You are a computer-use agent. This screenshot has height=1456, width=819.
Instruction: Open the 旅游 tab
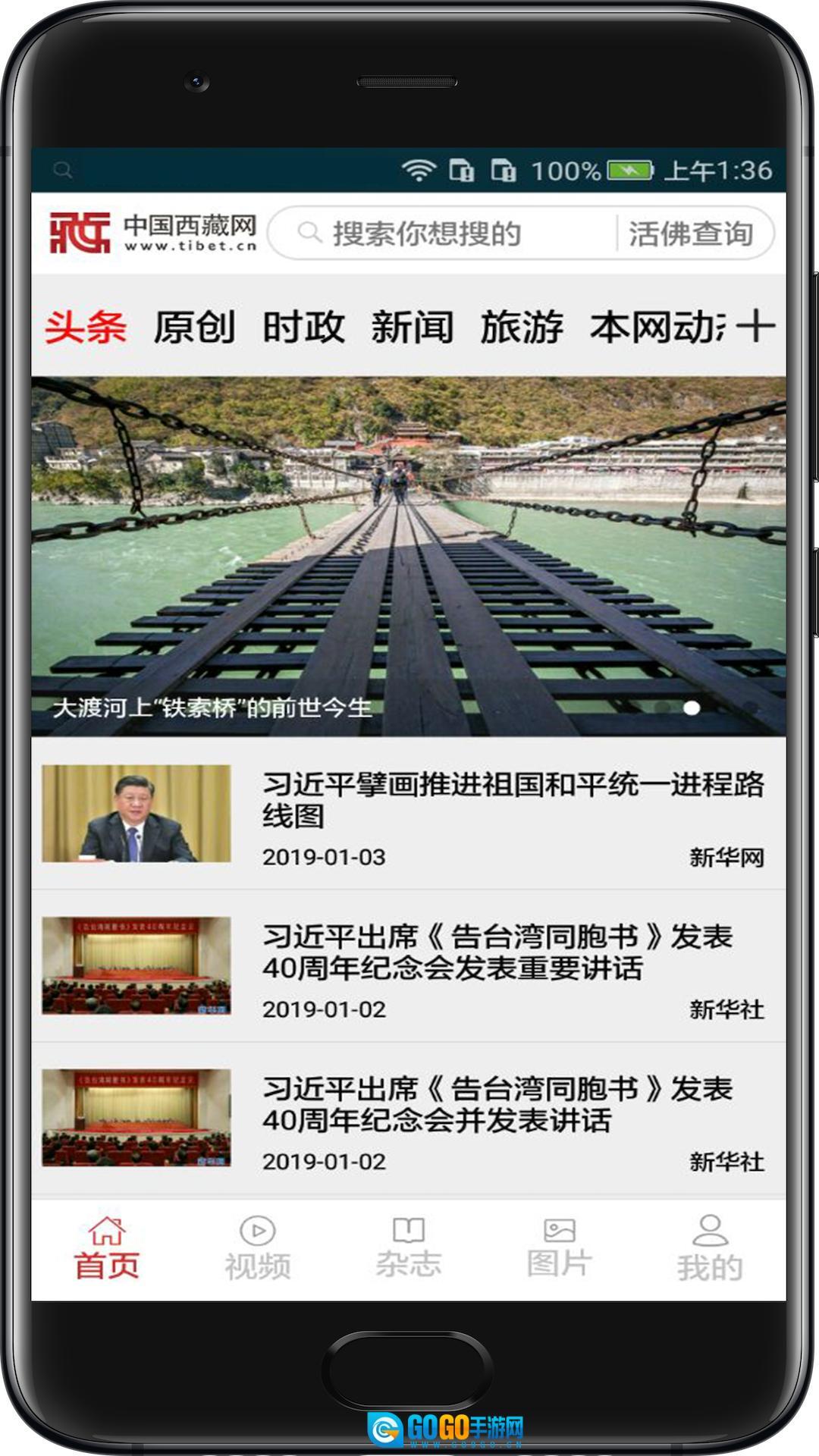[522, 328]
